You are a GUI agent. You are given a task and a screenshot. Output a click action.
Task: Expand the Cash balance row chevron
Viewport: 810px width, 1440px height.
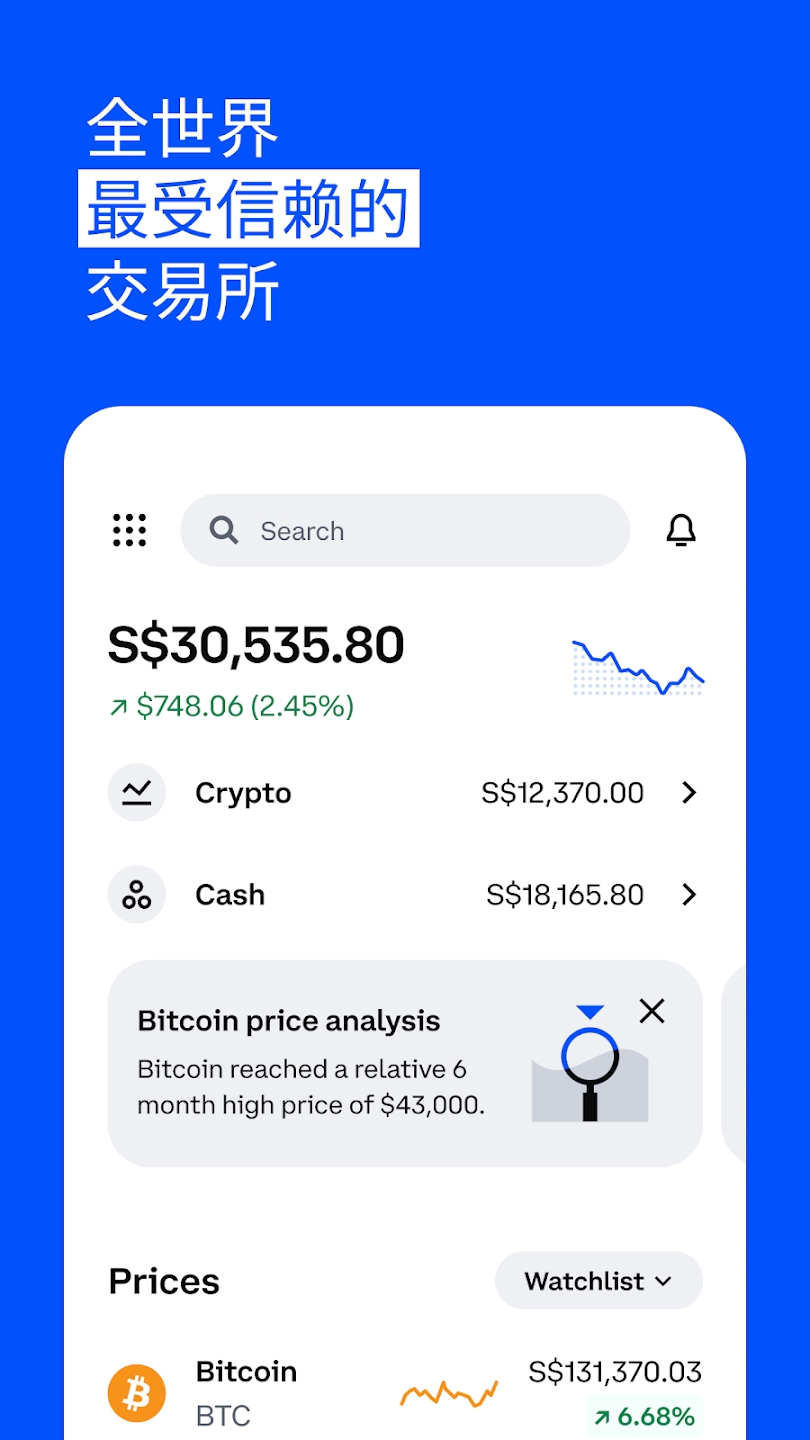689,894
